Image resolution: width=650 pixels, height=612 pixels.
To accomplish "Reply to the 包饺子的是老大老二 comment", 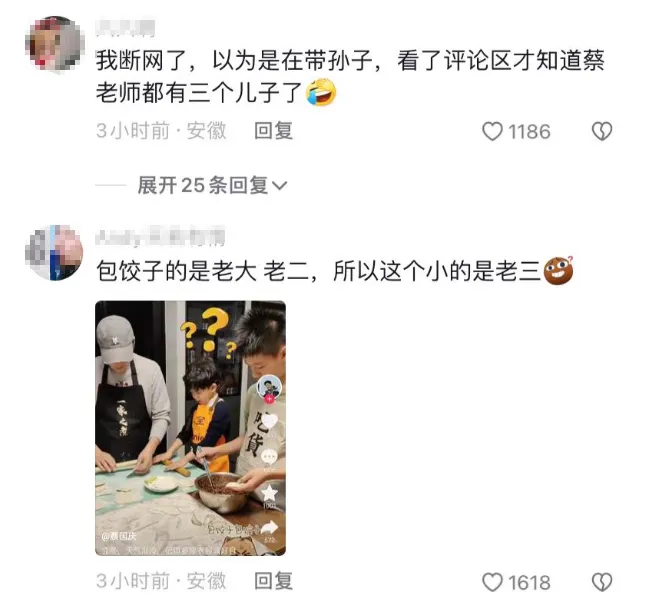I will [273, 581].
